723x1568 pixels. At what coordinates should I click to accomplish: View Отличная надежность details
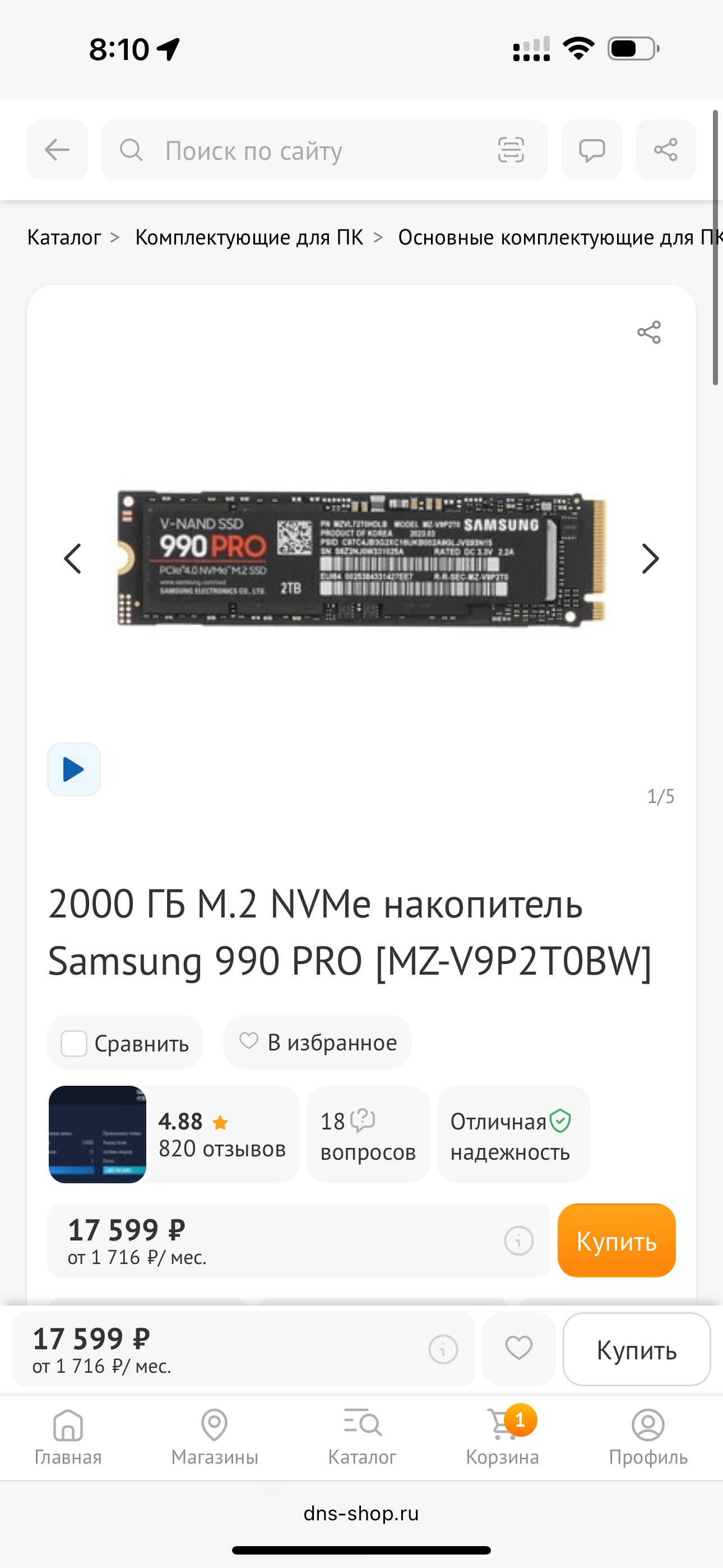point(513,1135)
